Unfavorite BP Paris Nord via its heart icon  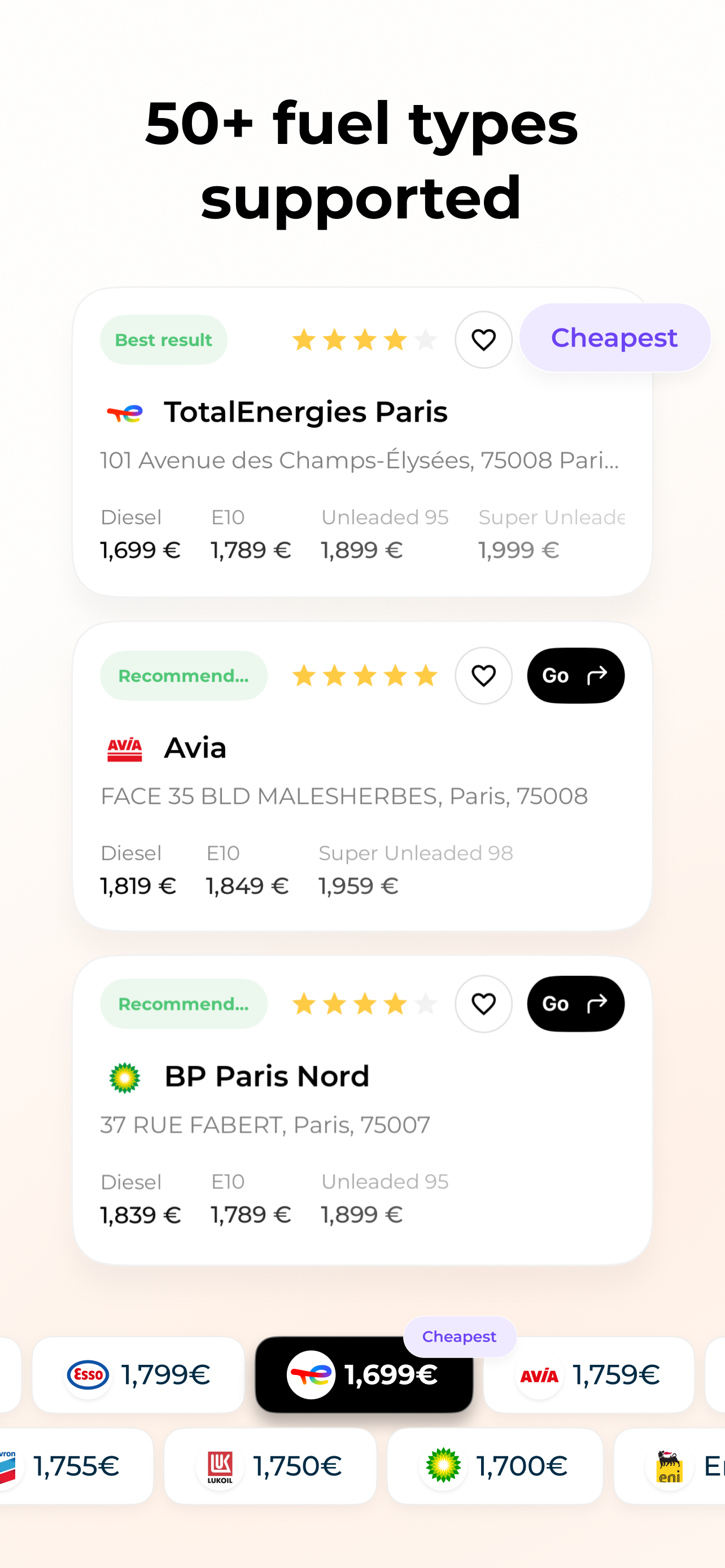tap(483, 1004)
